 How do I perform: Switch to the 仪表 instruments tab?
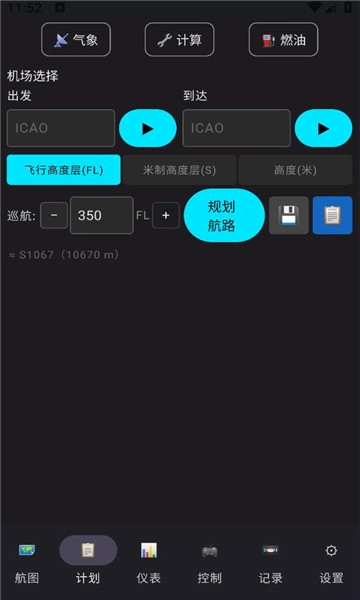[x=149, y=562]
